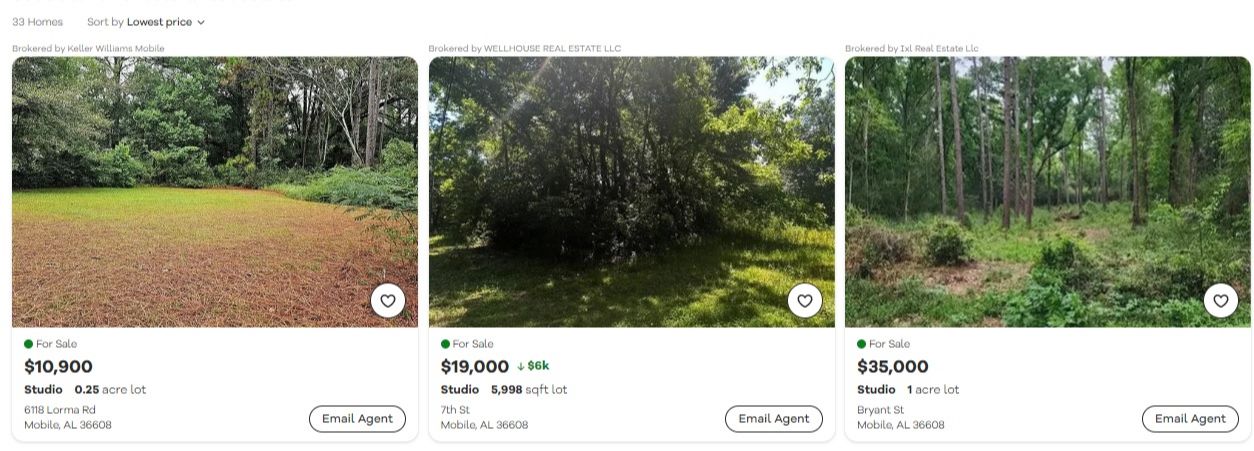The width and height of the screenshot is (1254, 451).
Task: Open the $10,900 Lorma Rd listing photo
Action: click(x=200, y=190)
